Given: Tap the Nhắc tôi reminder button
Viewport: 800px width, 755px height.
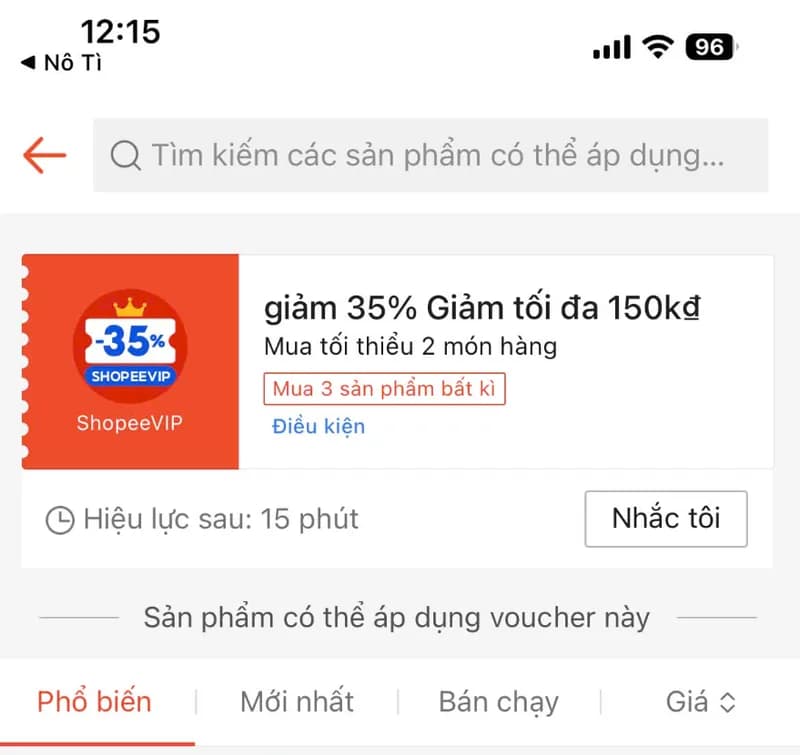Looking at the screenshot, I should coord(665,518).
